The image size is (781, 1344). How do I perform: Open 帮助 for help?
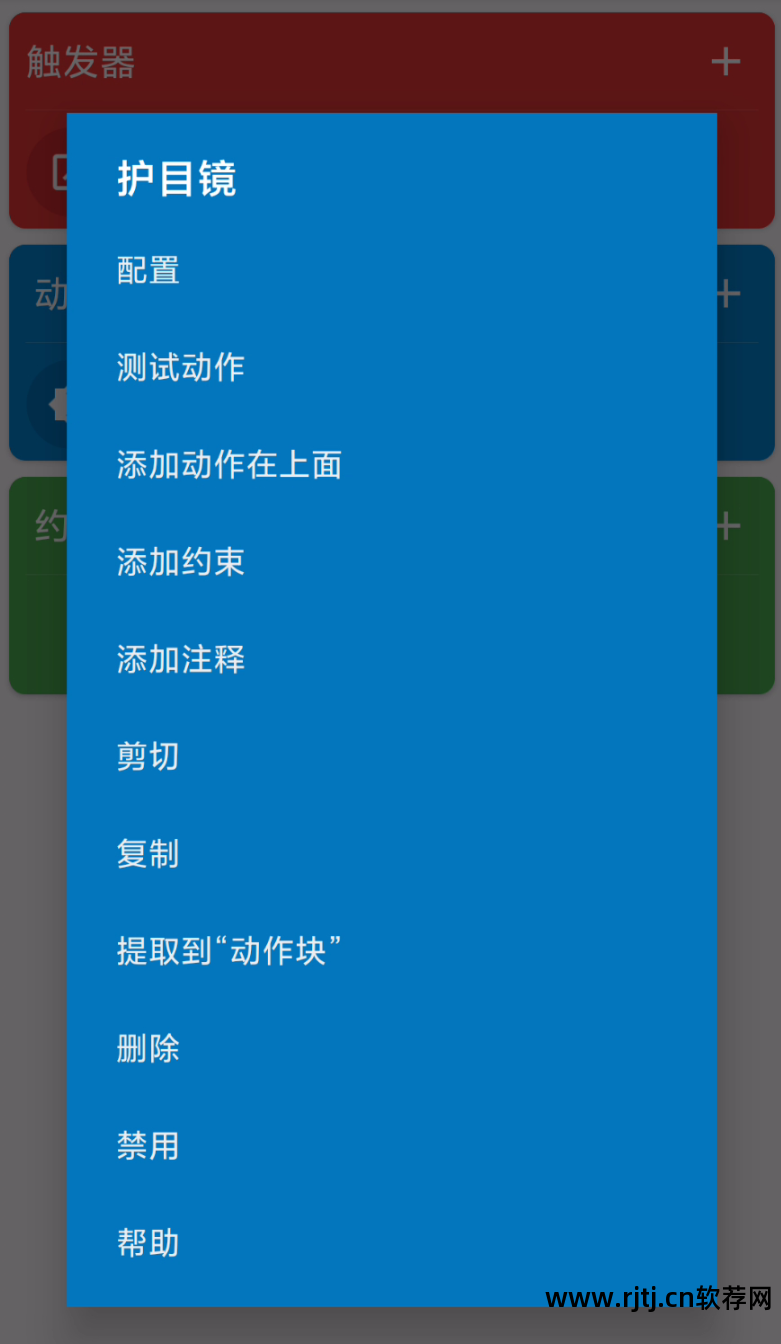(147, 1243)
